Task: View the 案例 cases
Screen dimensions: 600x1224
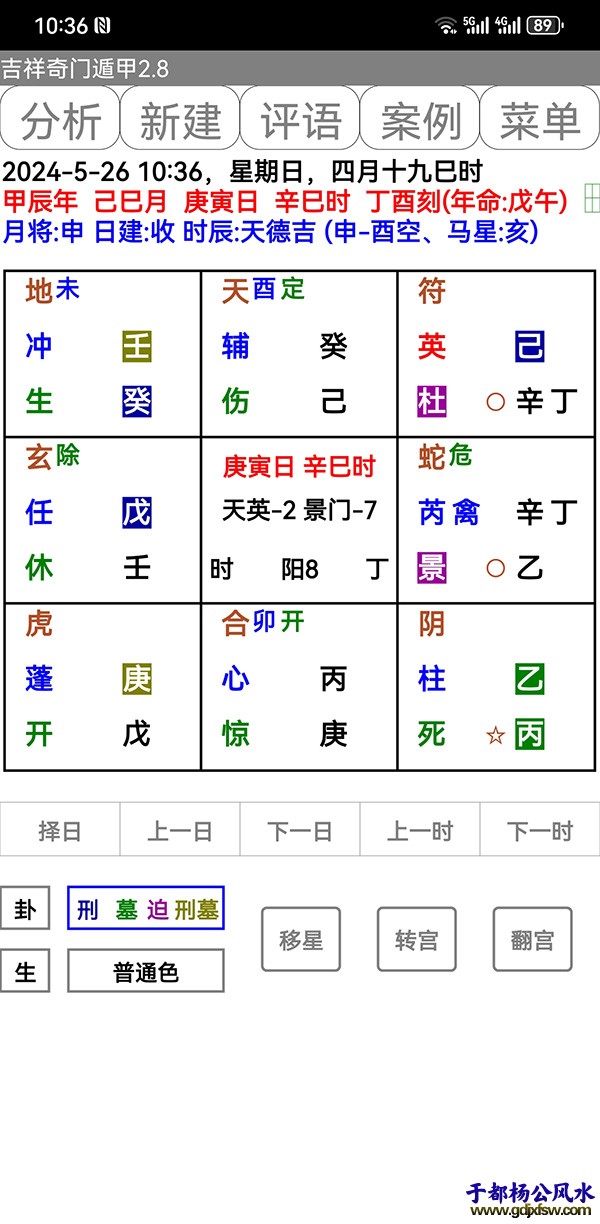Action: point(420,120)
